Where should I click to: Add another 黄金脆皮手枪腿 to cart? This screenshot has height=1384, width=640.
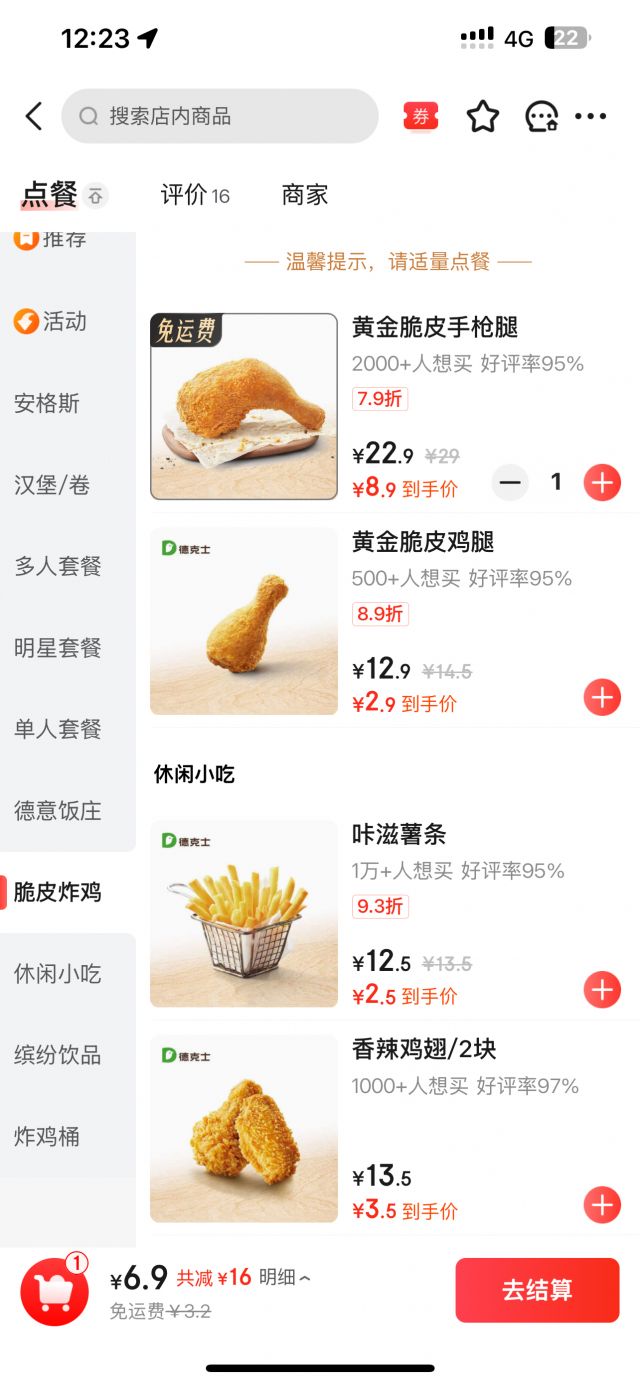pos(602,483)
